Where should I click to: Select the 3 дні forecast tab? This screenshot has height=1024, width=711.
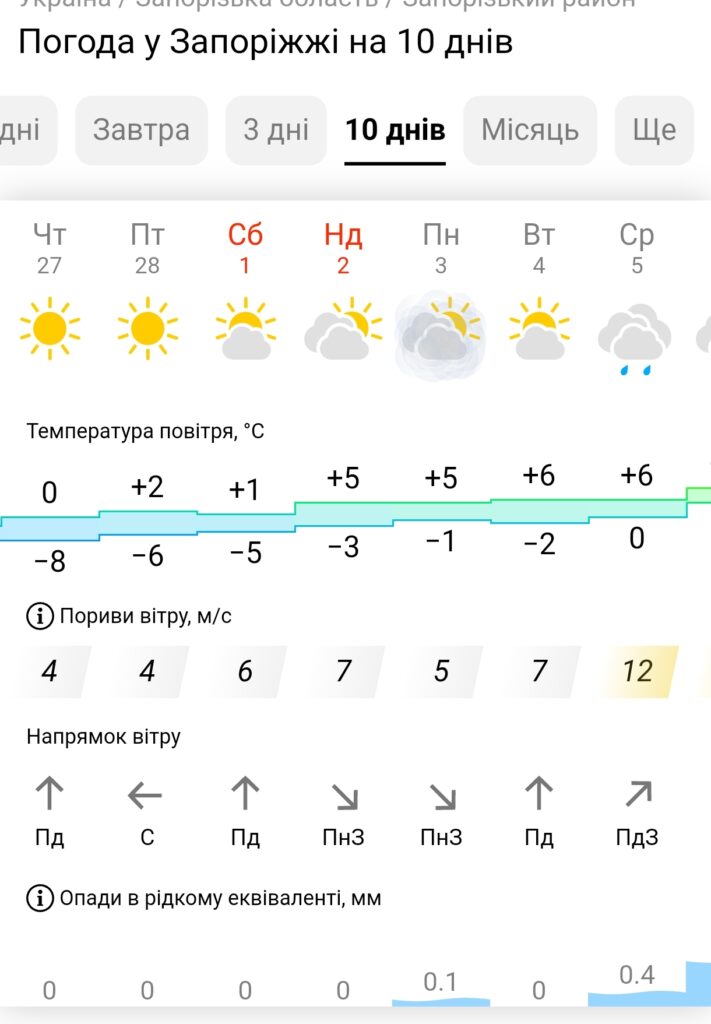(276, 130)
